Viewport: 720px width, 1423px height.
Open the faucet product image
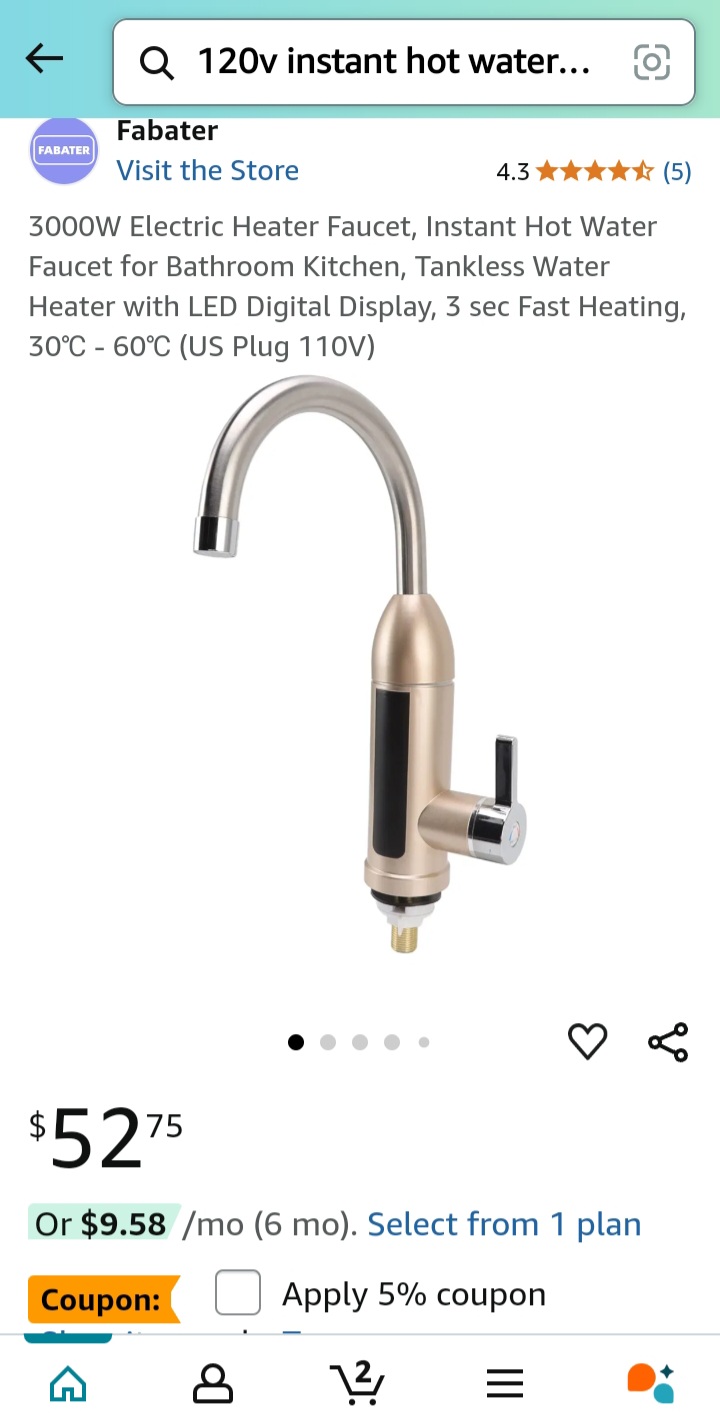coord(360,665)
